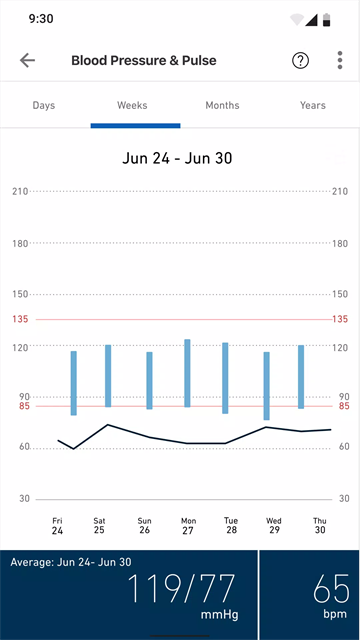Viewport: 360px width, 640px height.
Task: Open the help question mark icon
Action: point(300,60)
